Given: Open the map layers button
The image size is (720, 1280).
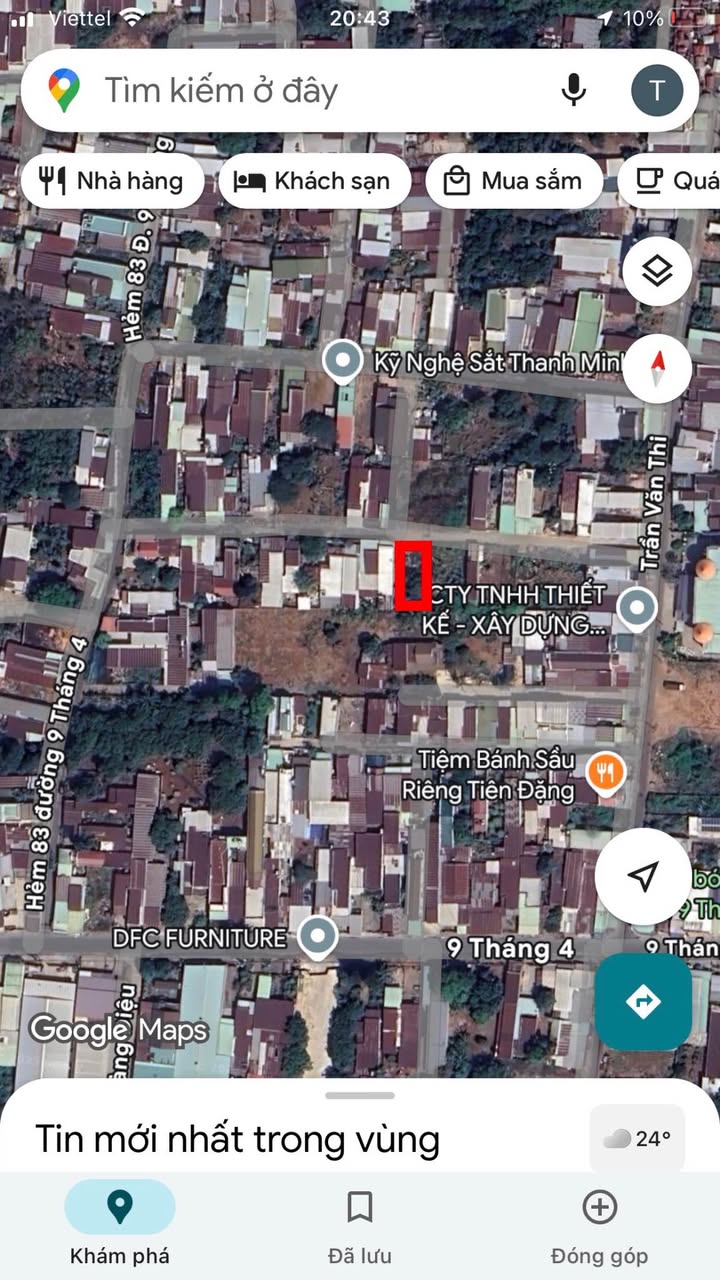Looking at the screenshot, I should (x=657, y=271).
